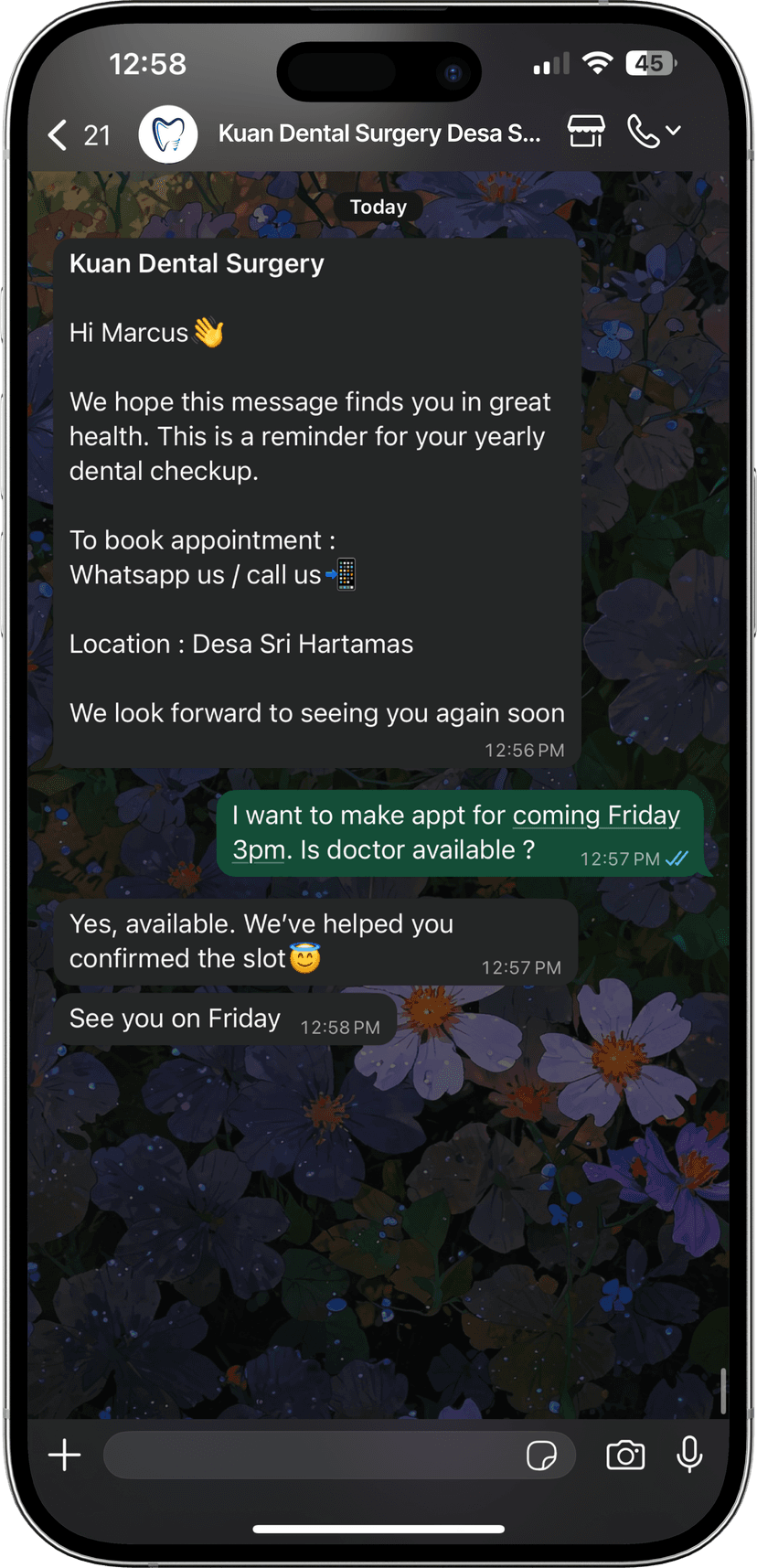Open the sticker picker in the text box
The width and height of the screenshot is (757, 1568).
[541, 1455]
